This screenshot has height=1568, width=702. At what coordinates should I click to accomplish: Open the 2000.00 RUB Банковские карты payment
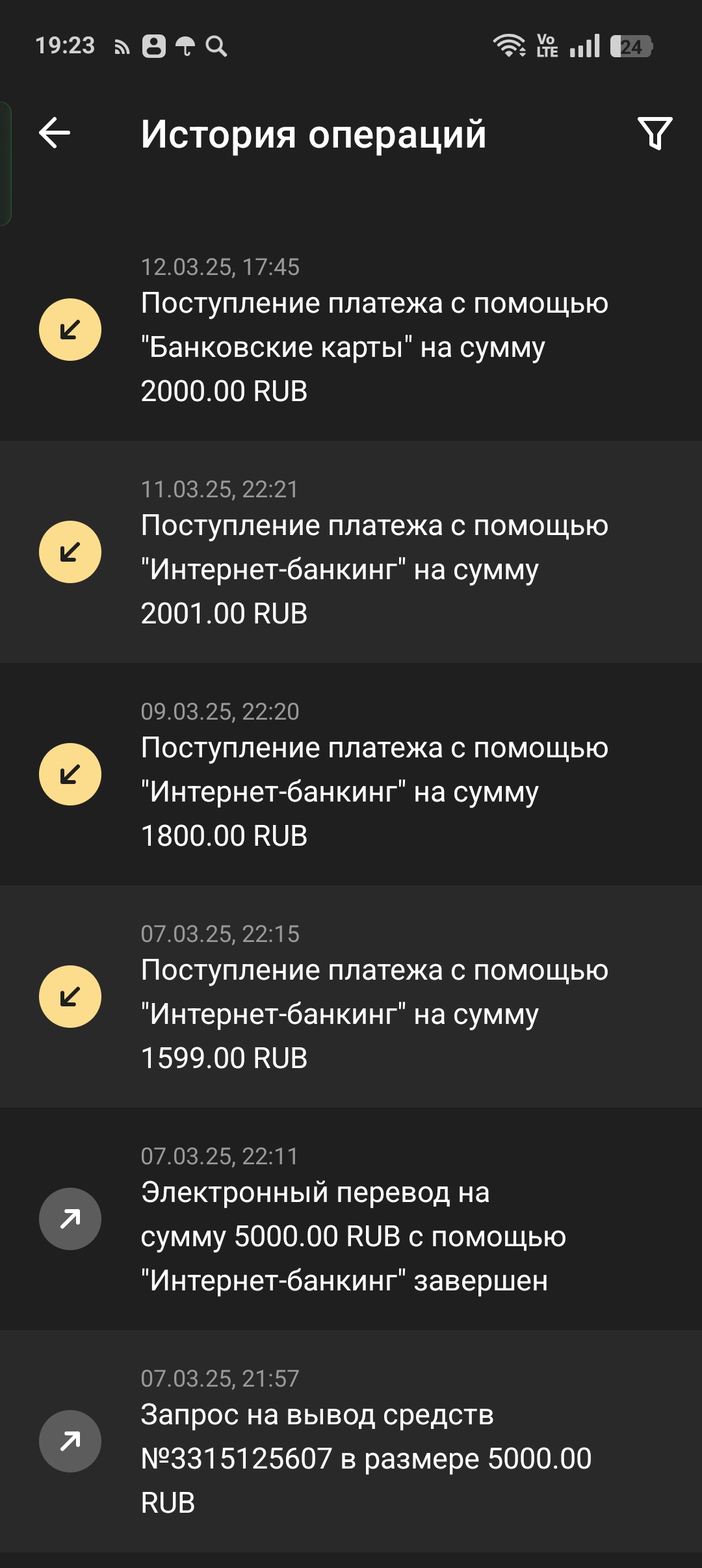[x=351, y=330]
